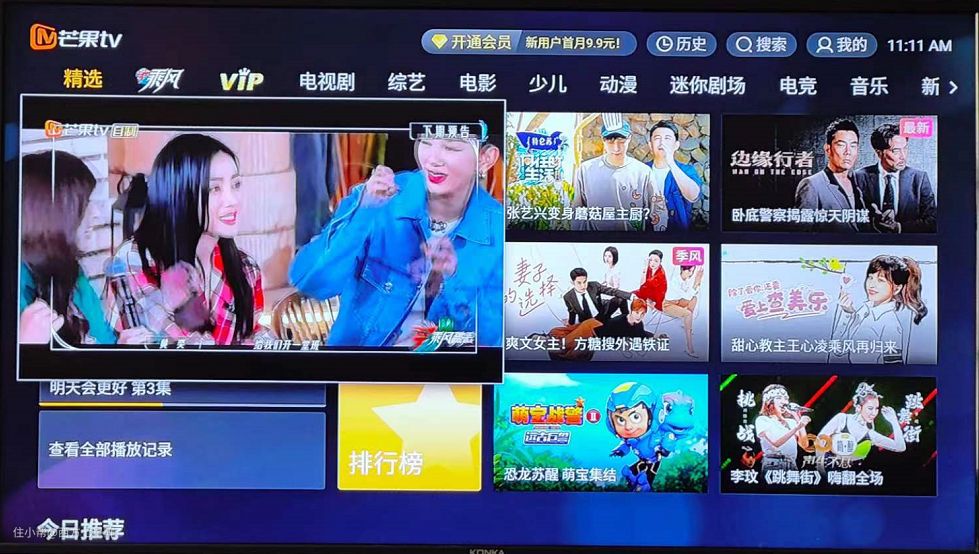Viewport: 979px width, 554px height.
Task: Open 恐龙苏醒 萌宝集结 cartoon card
Action: 600,433
